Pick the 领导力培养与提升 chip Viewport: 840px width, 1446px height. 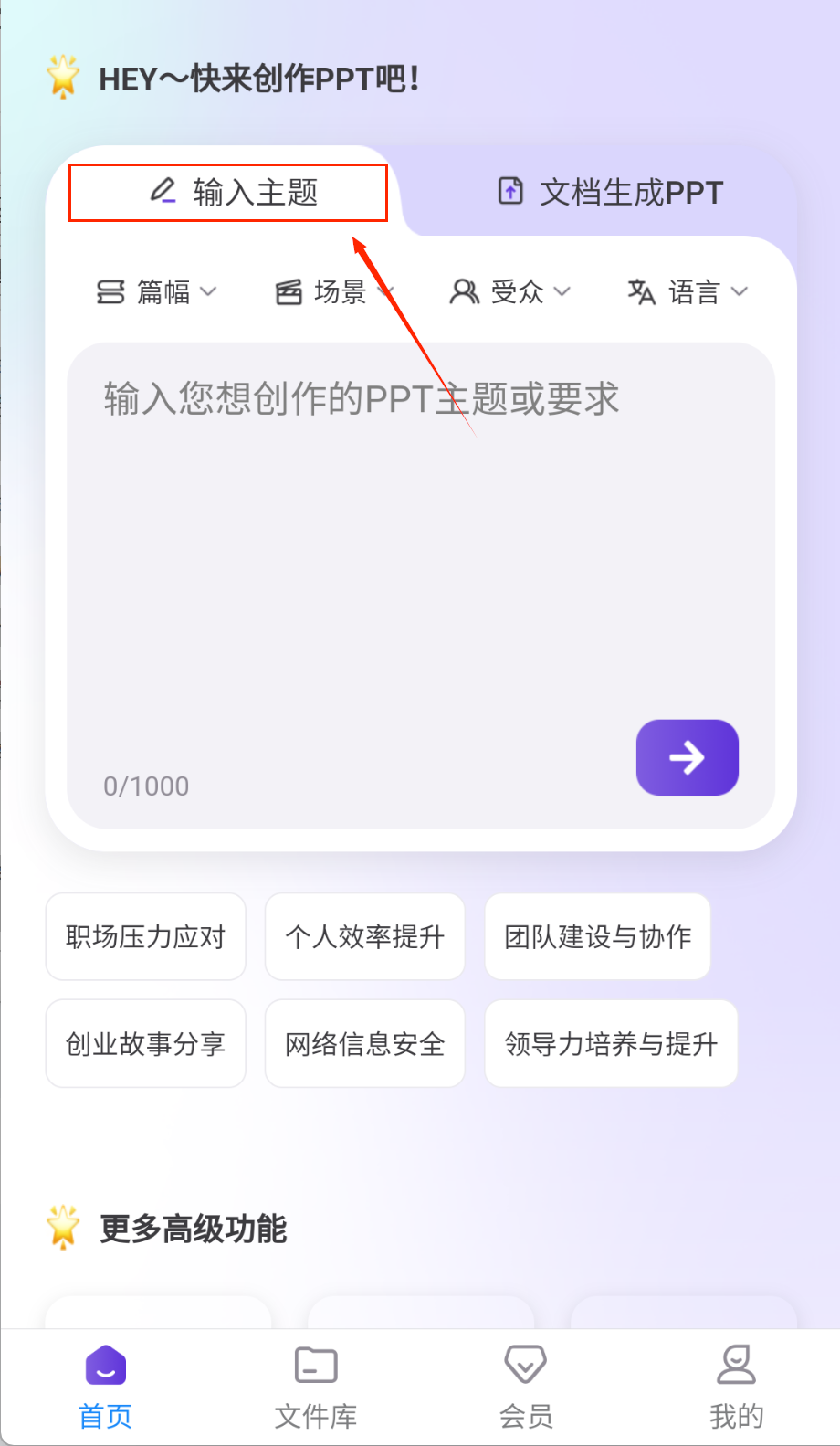[611, 1043]
